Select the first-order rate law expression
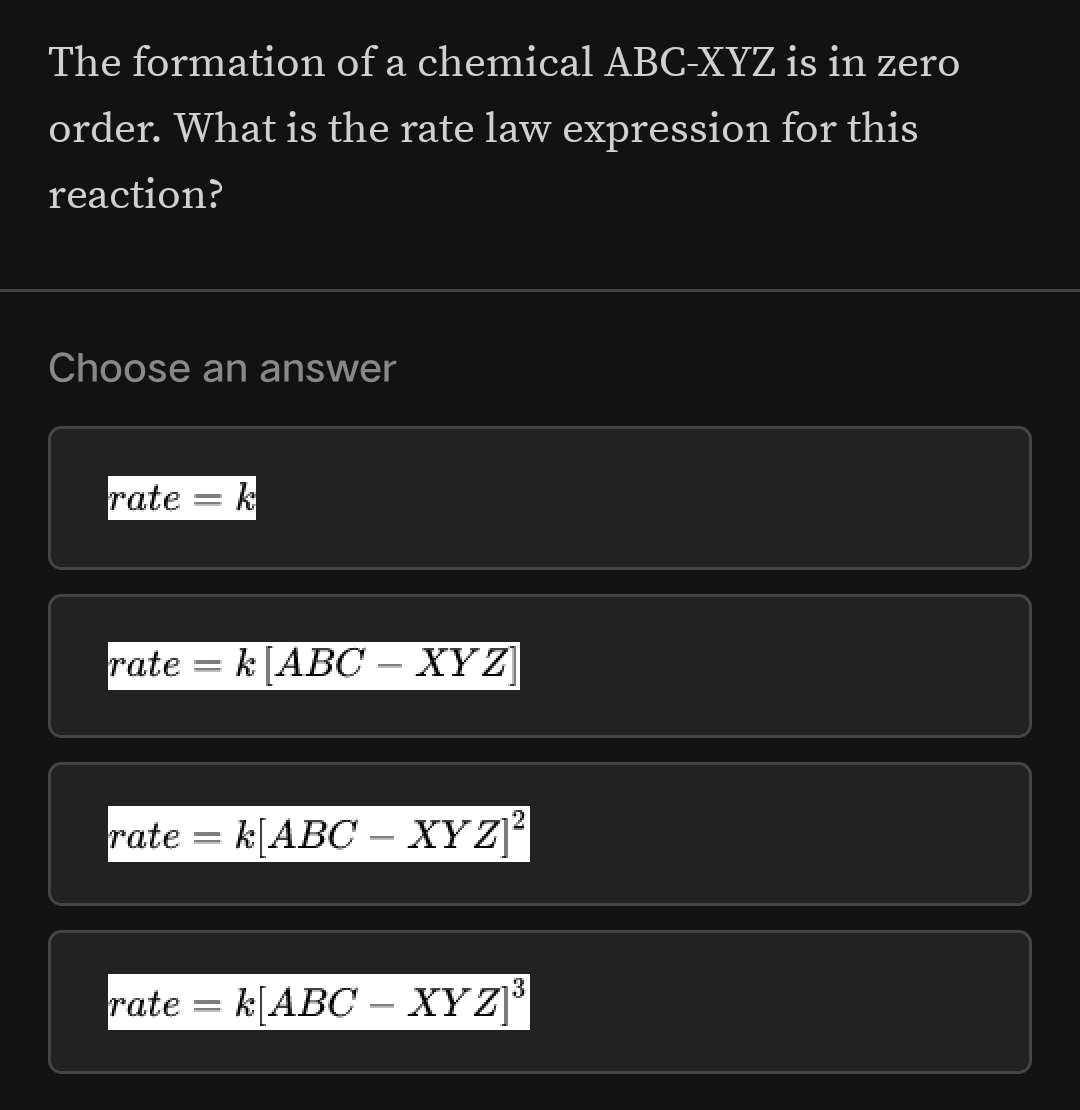 pyautogui.click(x=540, y=665)
